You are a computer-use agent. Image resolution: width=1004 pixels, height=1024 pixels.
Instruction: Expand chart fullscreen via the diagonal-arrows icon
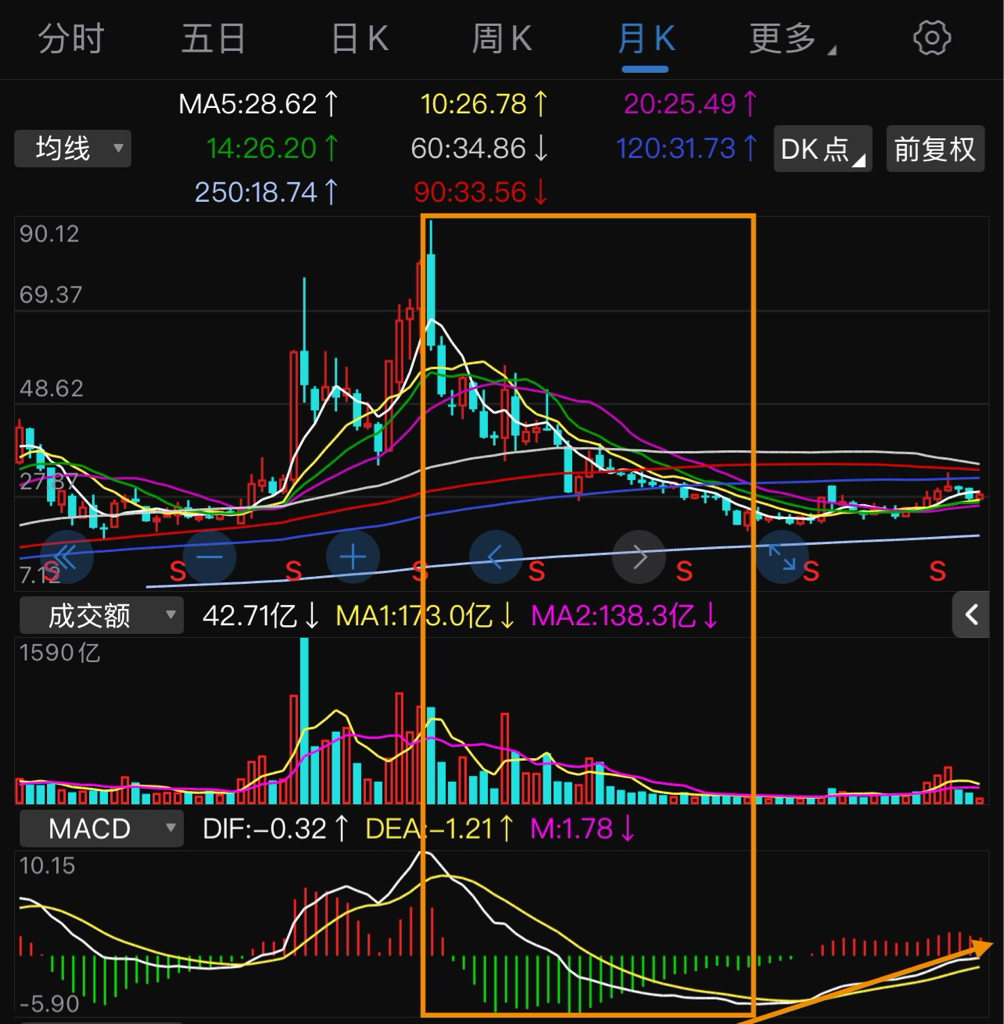[784, 559]
